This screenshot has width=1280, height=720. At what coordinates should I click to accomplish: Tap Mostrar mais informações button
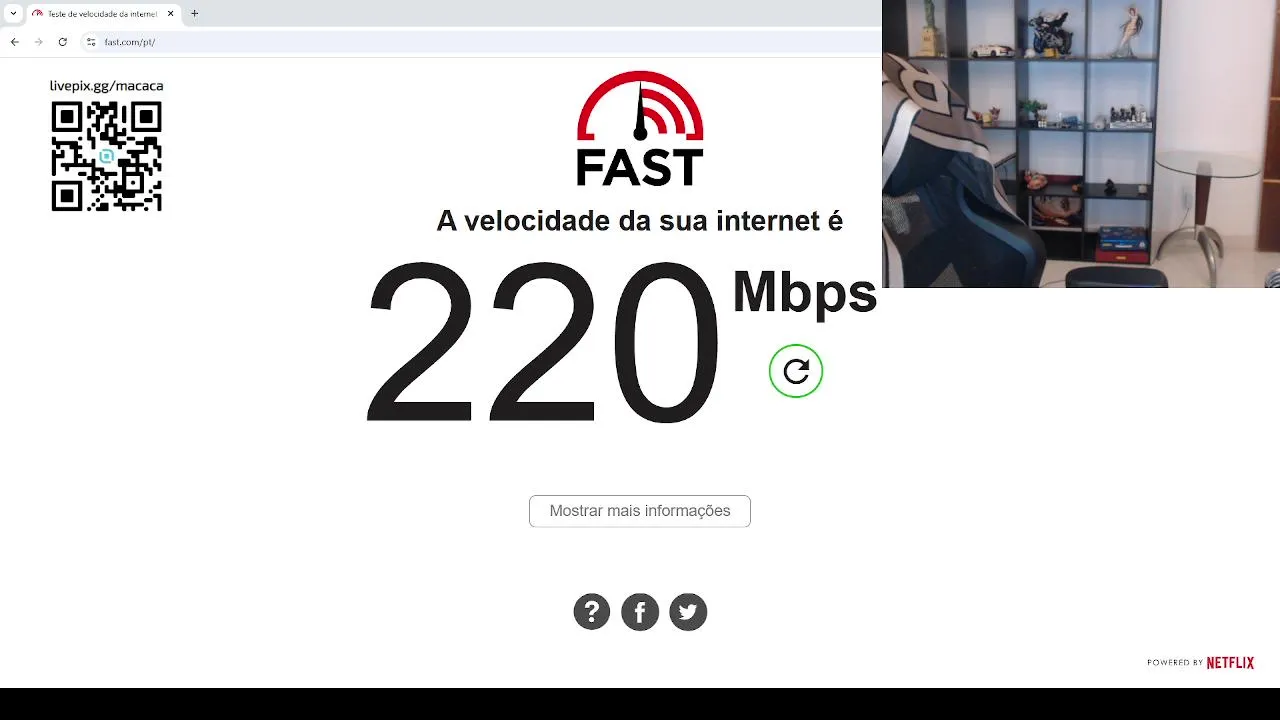point(640,511)
